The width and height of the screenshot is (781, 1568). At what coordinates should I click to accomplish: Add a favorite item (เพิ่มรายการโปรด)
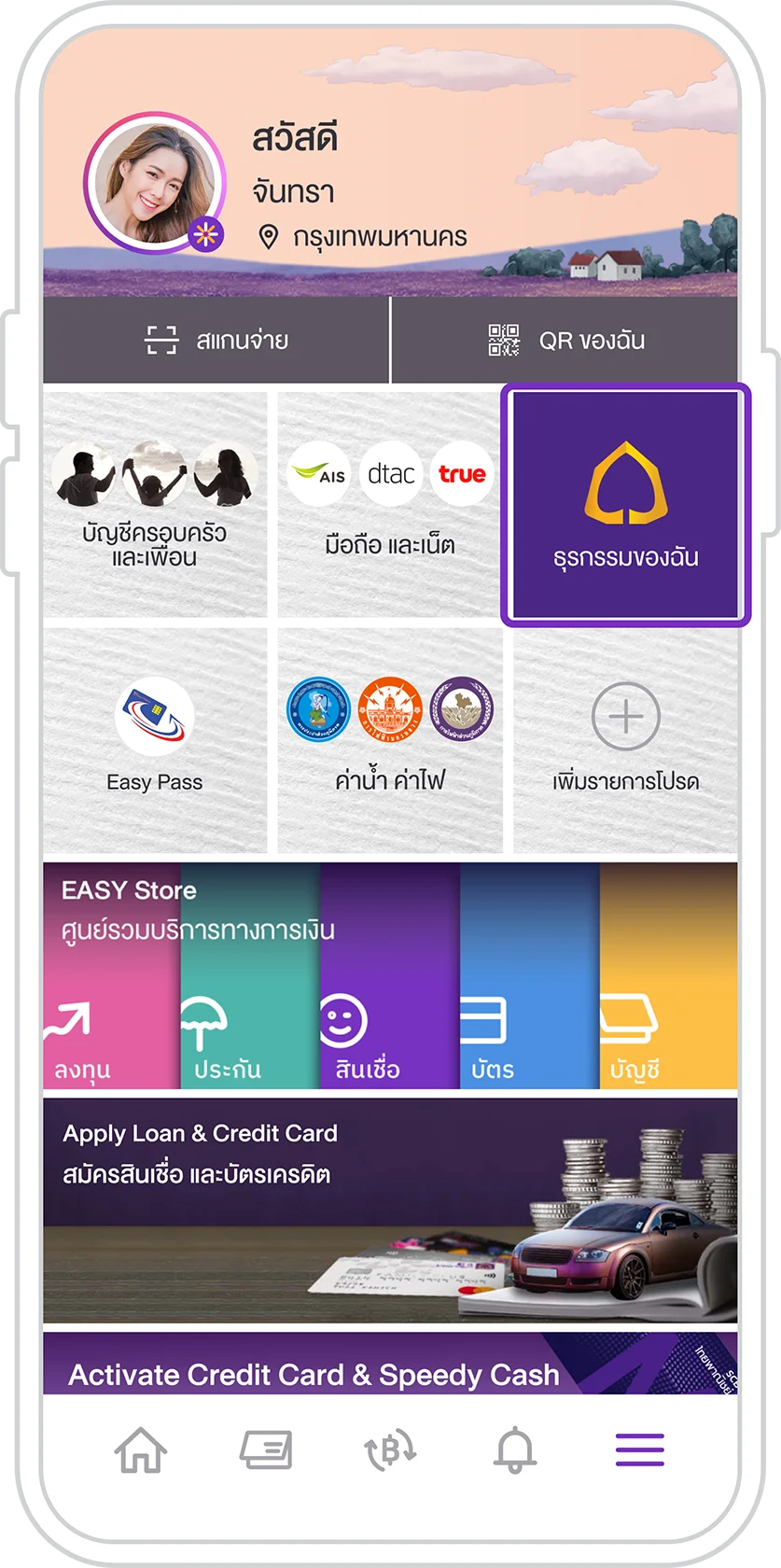click(625, 739)
